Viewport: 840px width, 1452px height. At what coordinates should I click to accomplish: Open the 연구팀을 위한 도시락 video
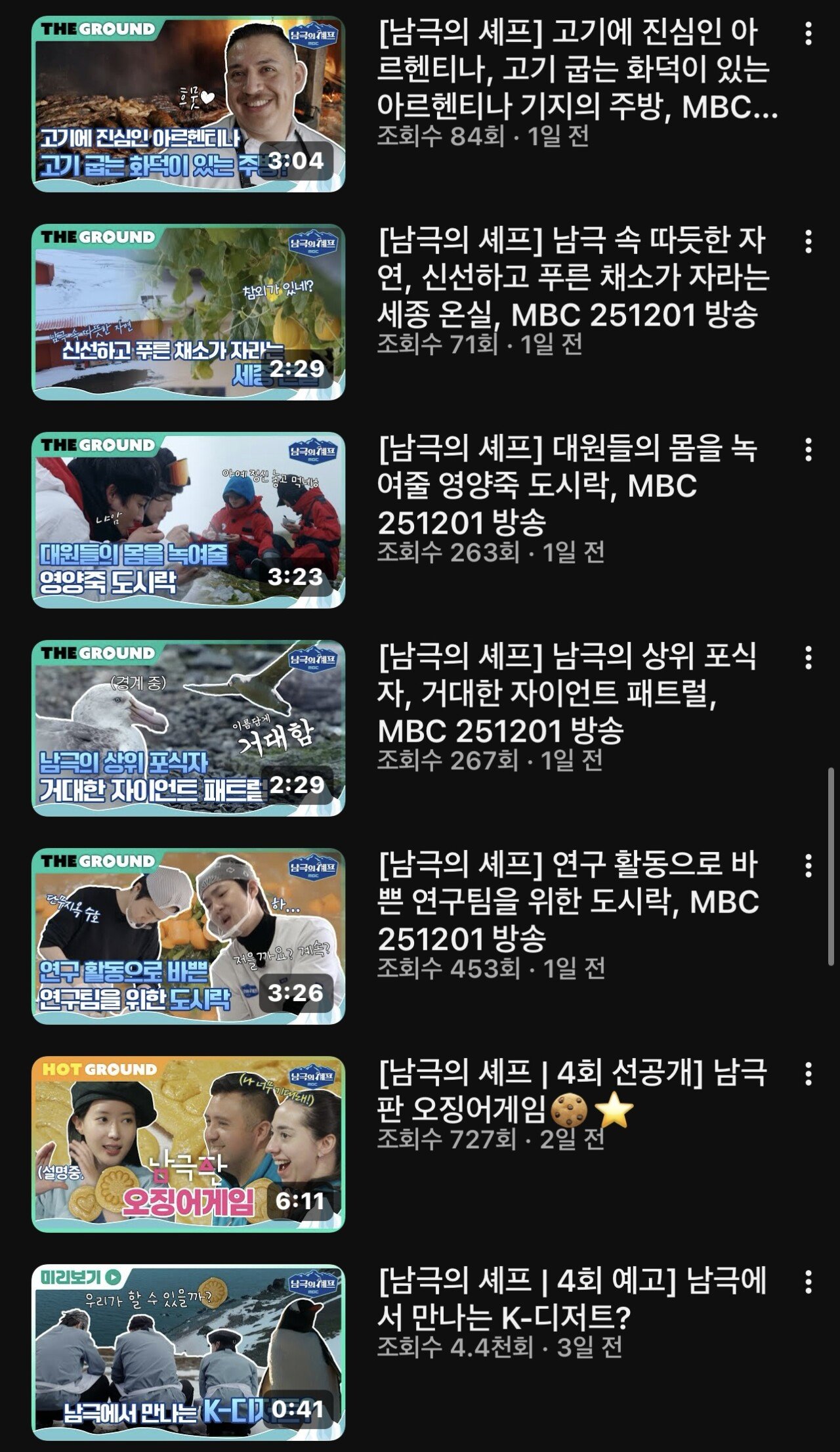[x=188, y=936]
